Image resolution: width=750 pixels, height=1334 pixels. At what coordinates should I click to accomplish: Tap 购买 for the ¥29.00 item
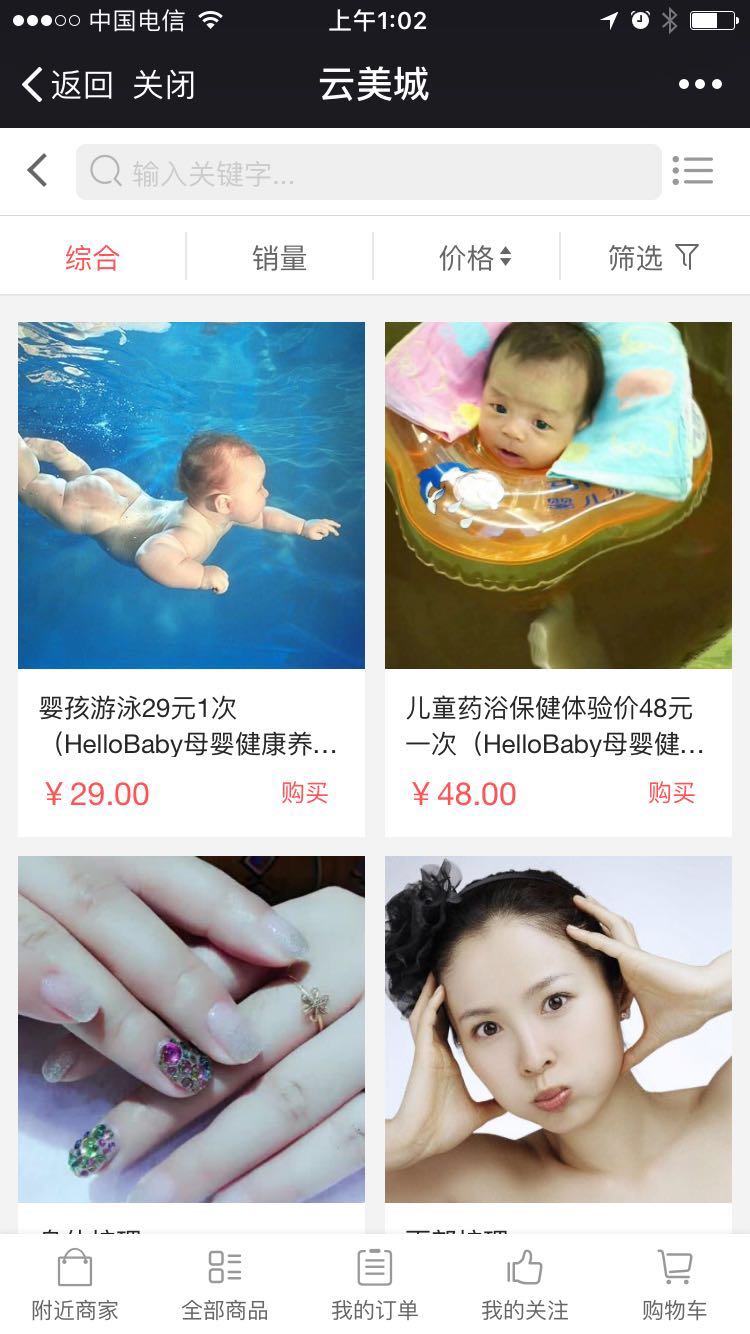304,793
